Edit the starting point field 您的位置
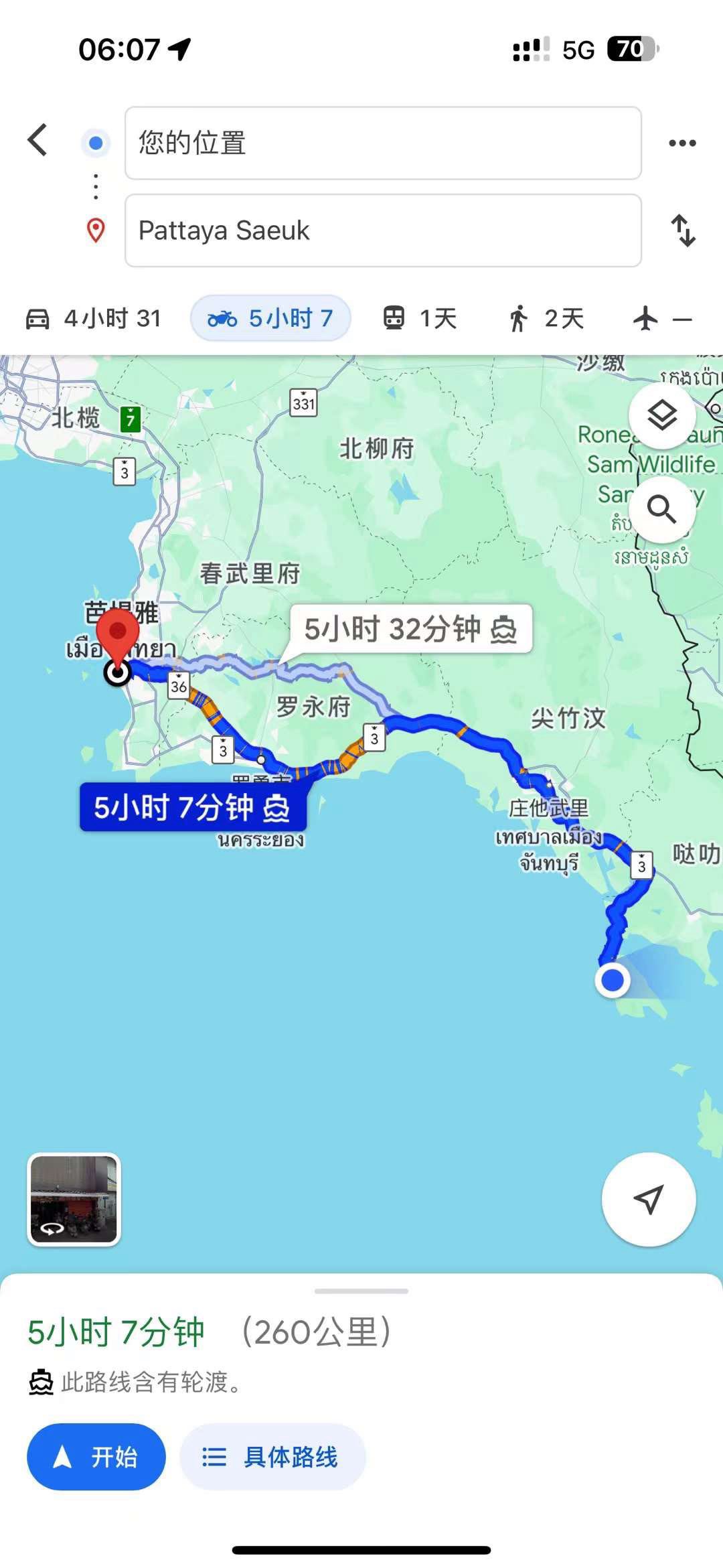This screenshot has height=1568, width=723. coord(382,143)
